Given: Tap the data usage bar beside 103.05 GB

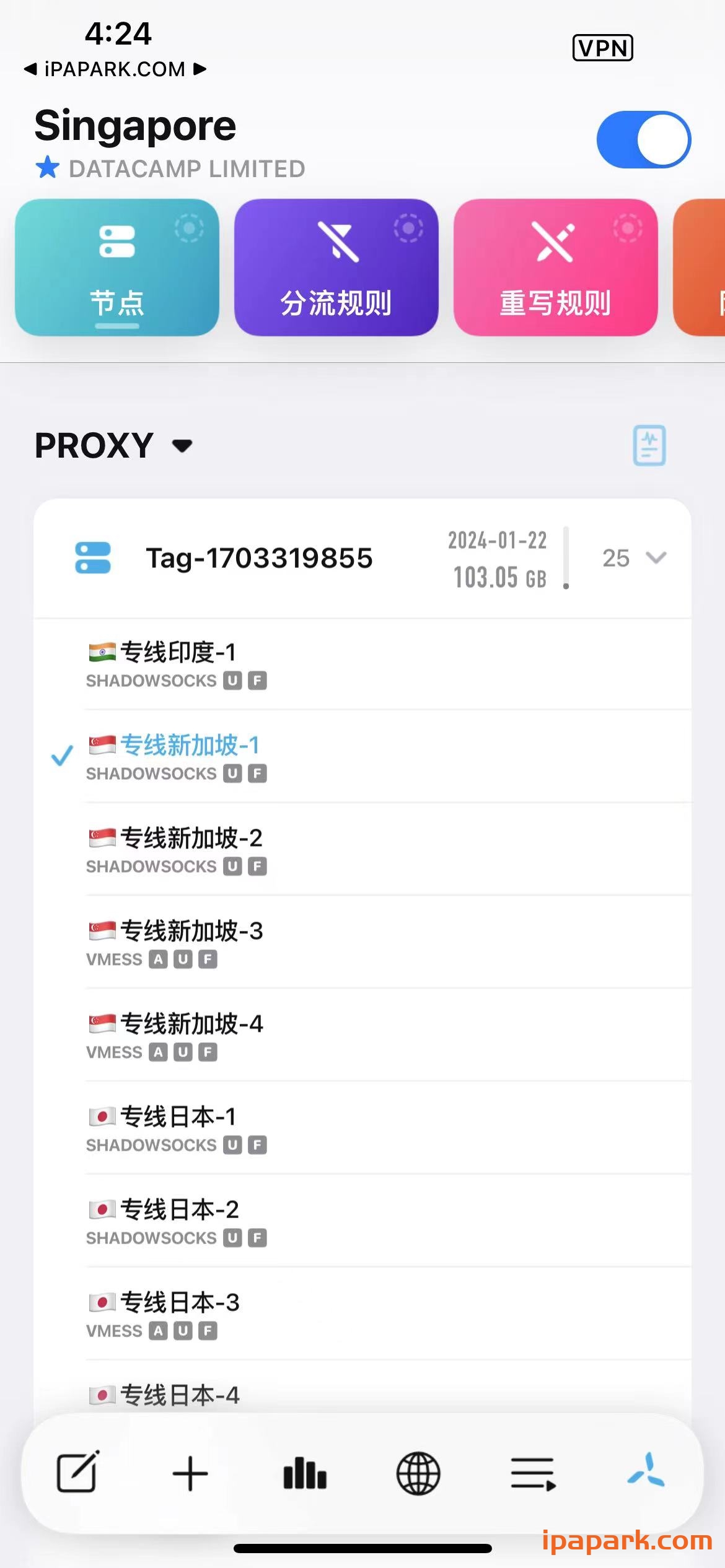Looking at the screenshot, I should coord(566,558).
